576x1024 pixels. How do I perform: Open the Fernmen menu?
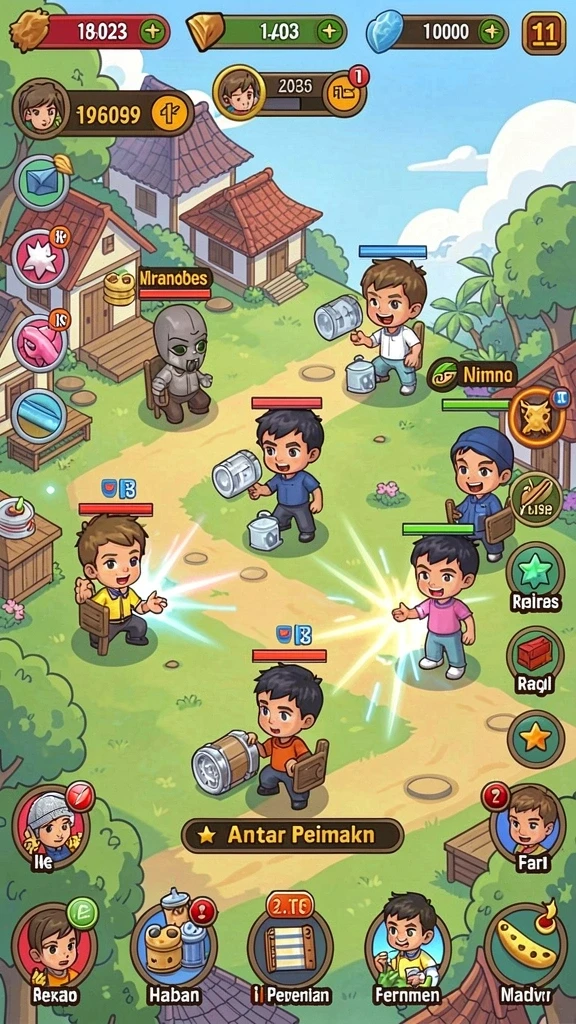click(x=408, y=945)
